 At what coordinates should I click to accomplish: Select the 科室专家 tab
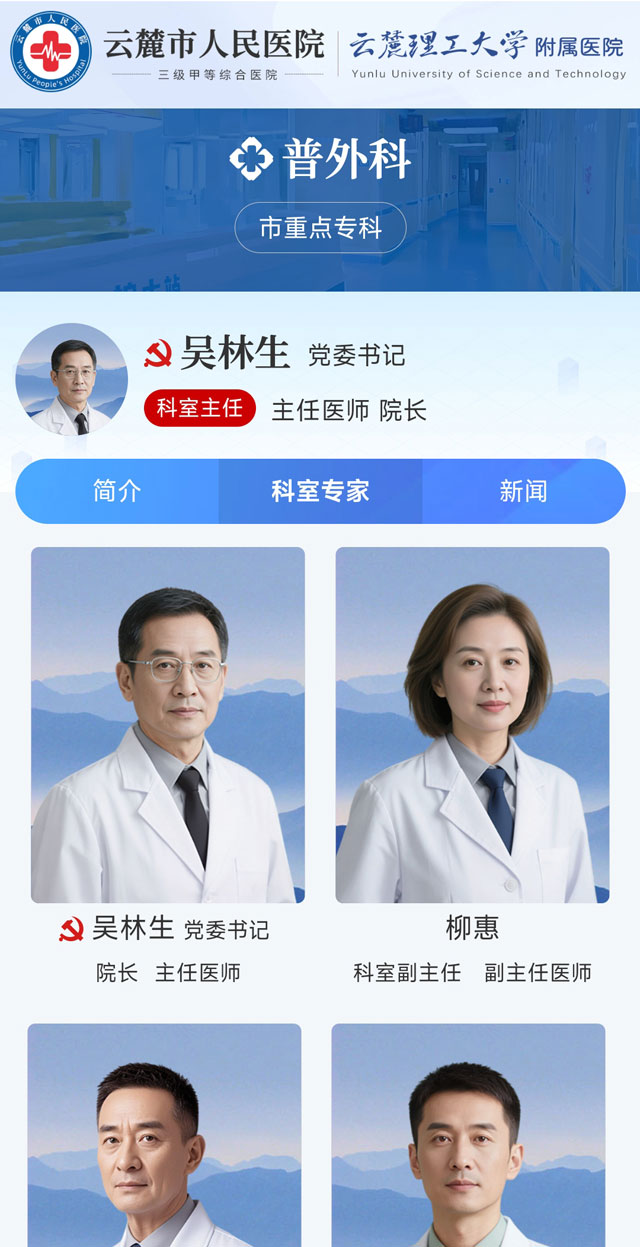320,491
